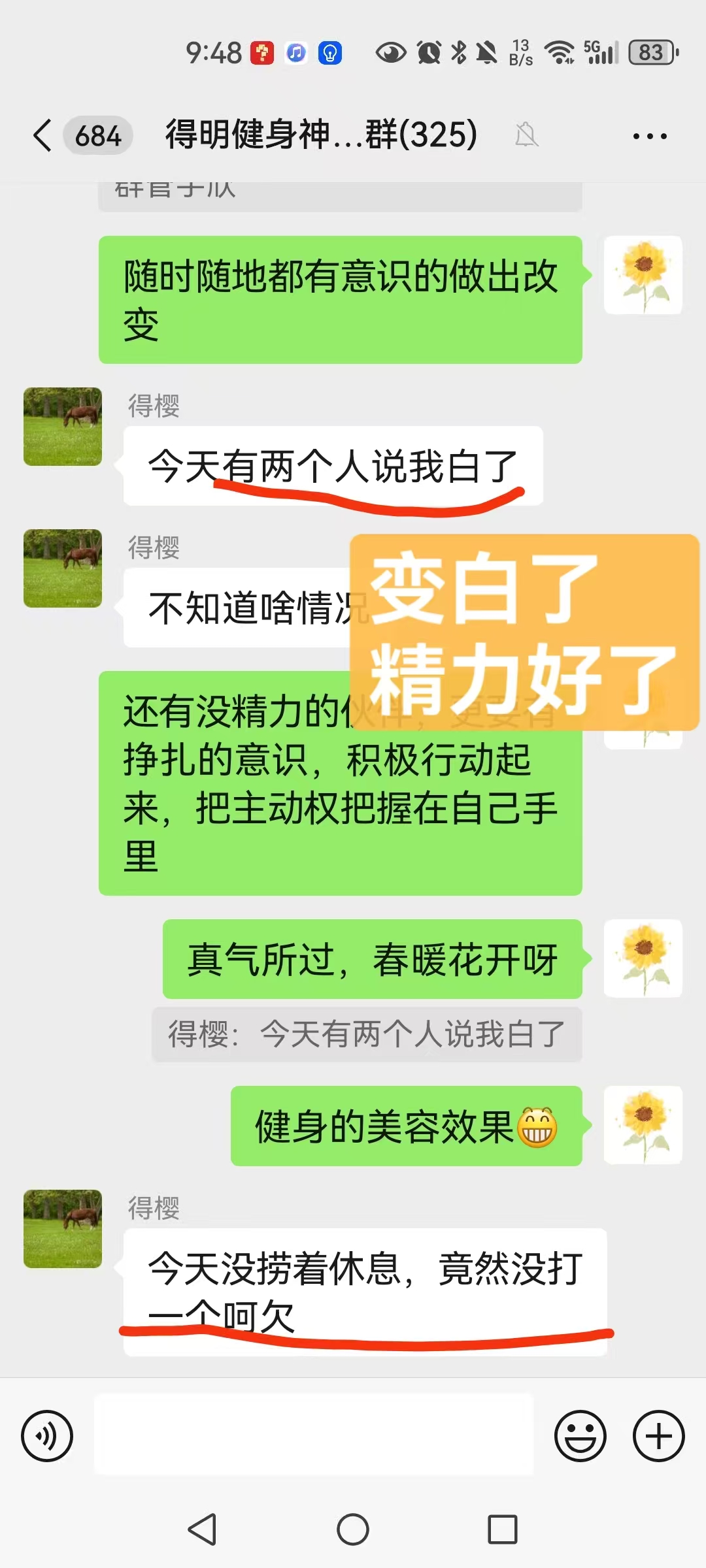The width and height of the screenshot is (706, 1568).
Task: Go back to the chat list
Action: 42,136
